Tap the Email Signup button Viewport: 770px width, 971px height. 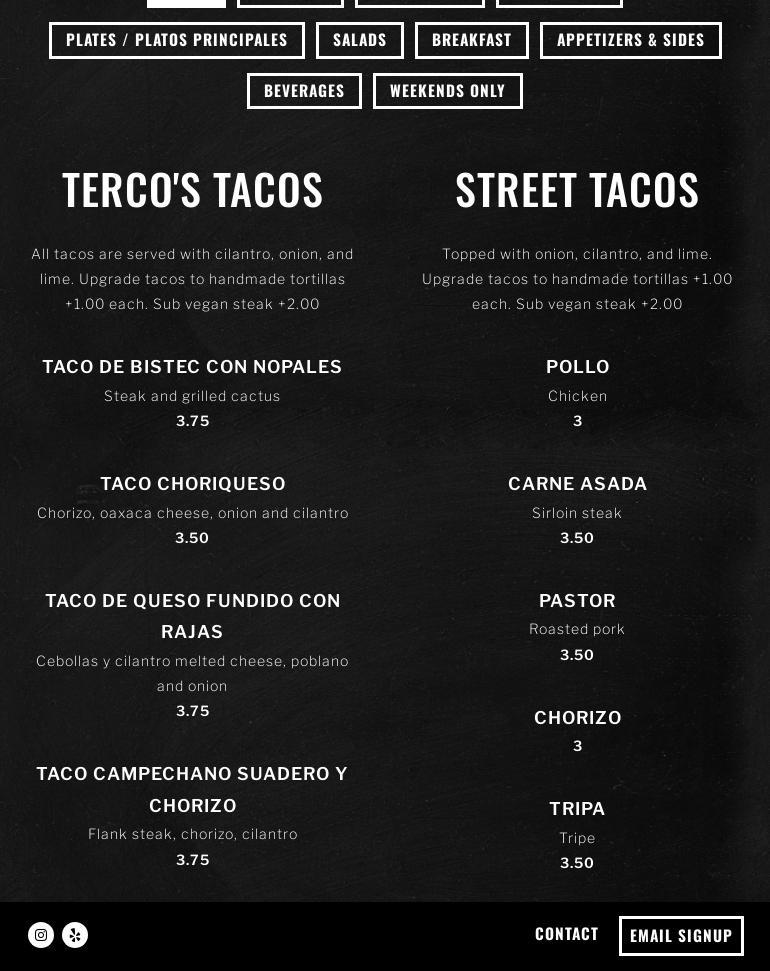point(681,936)
